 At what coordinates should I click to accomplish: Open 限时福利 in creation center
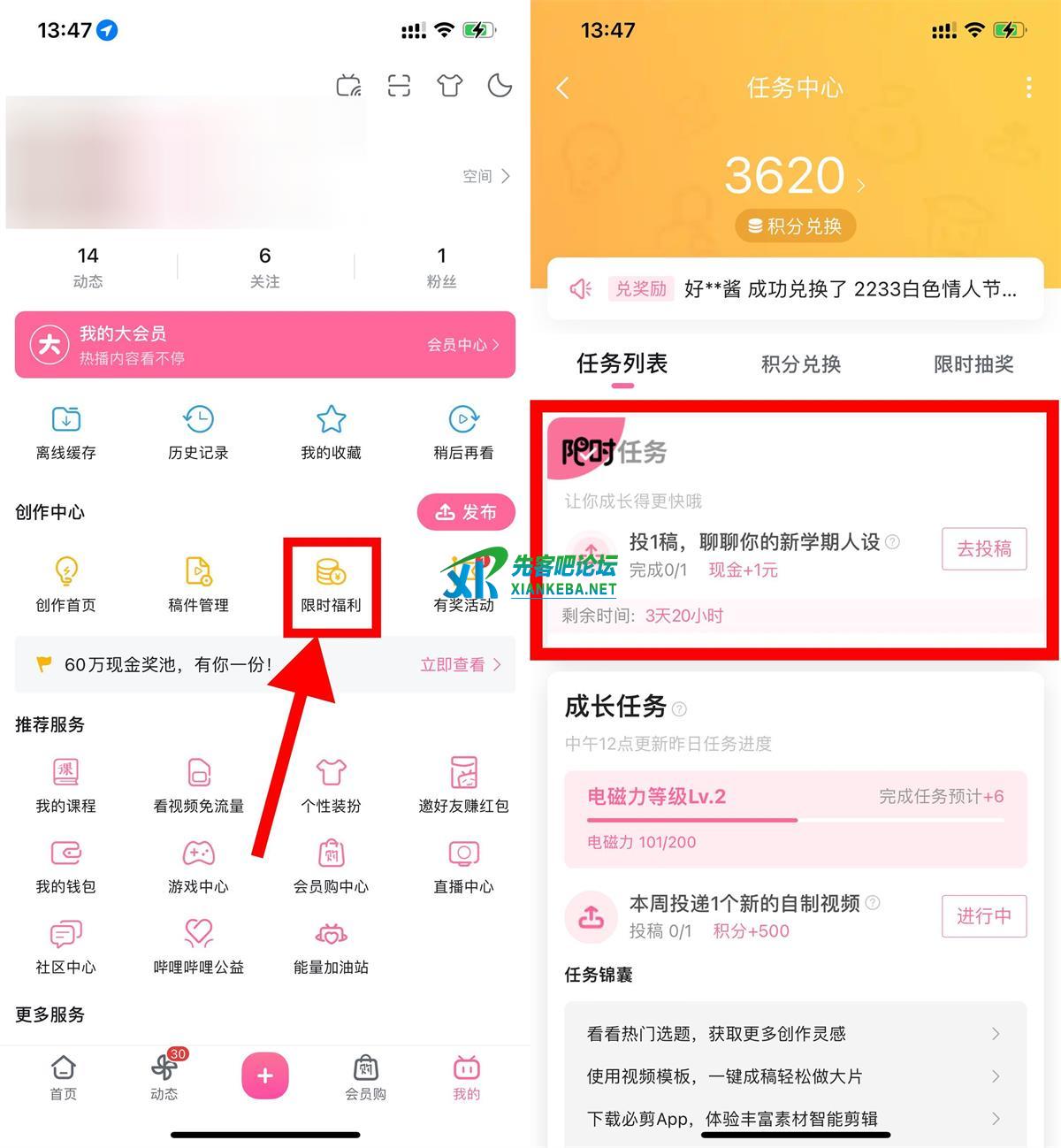point(331,585)
